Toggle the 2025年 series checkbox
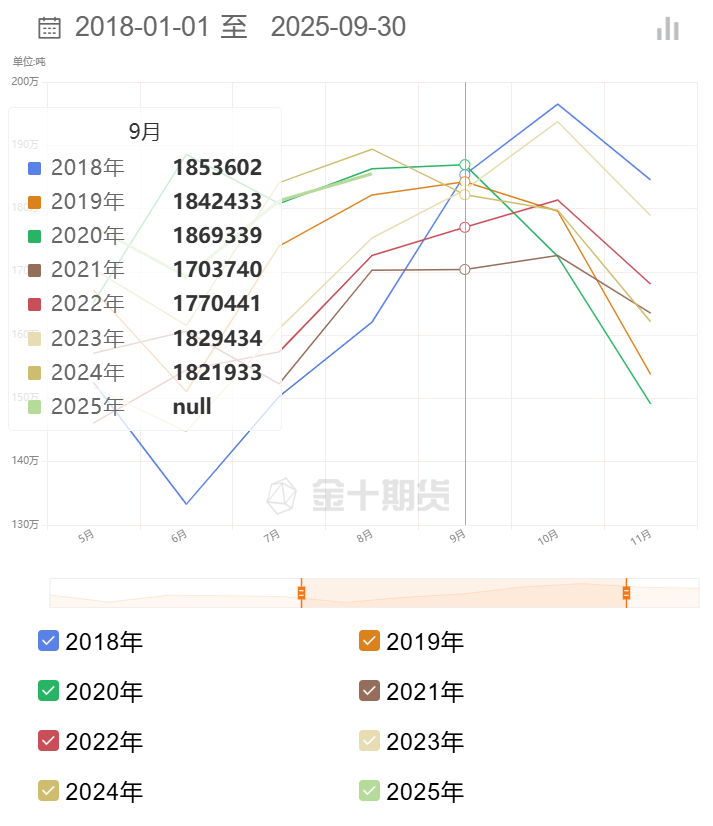The width and height of the screenshot is (713, 826). [370, 792]
